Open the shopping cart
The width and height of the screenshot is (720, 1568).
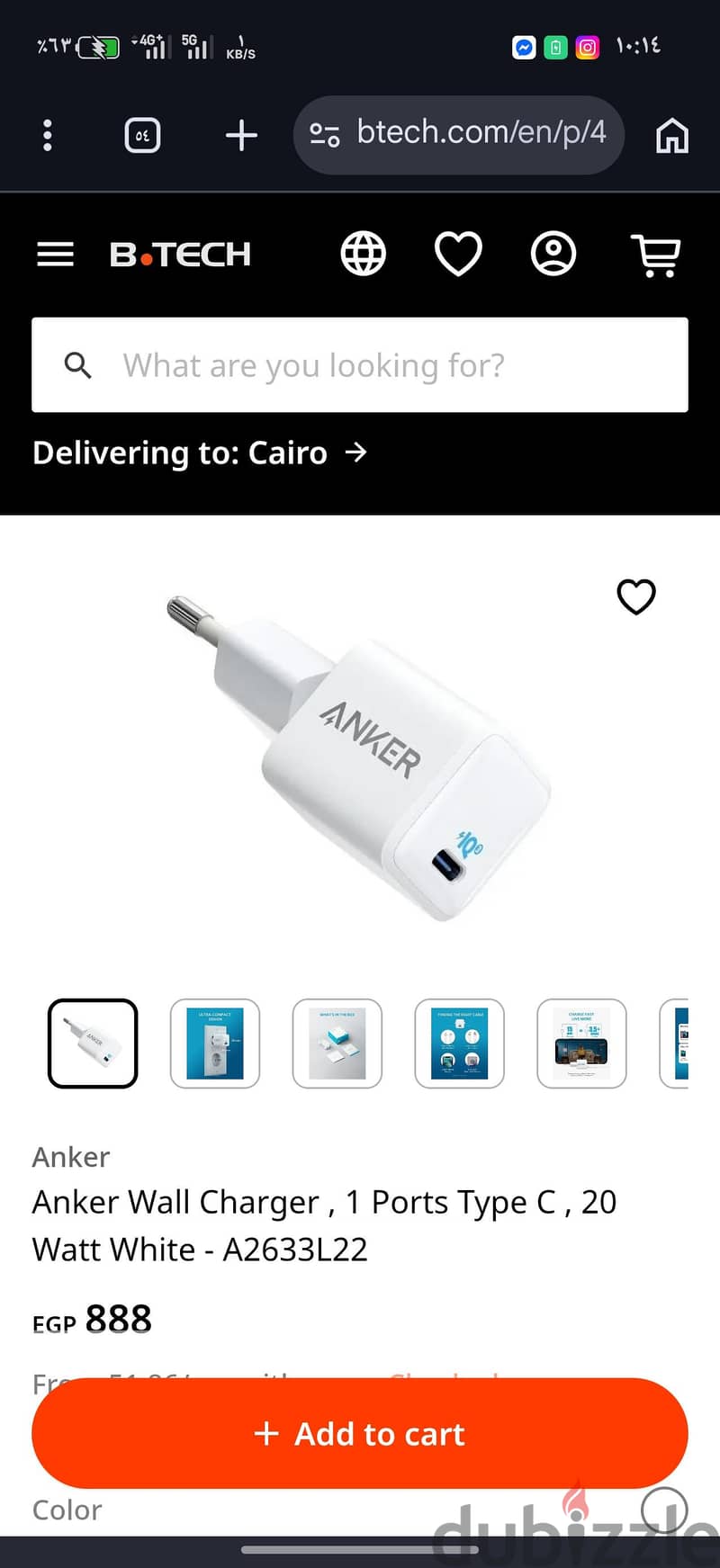(656, 255)
